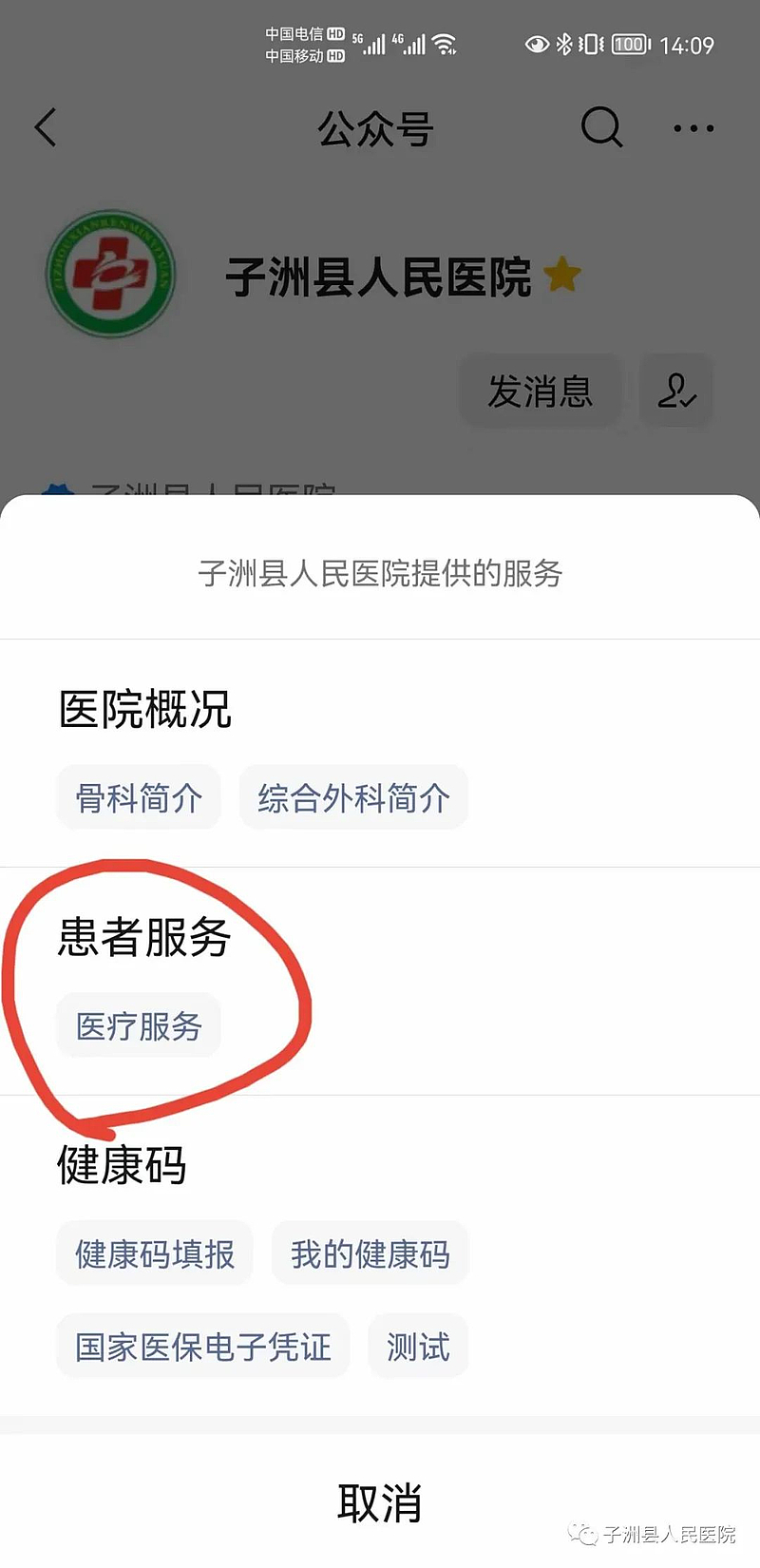Open the 骨科简介 chip
This screenshot has height=1568, width=760.
point(139,798)
